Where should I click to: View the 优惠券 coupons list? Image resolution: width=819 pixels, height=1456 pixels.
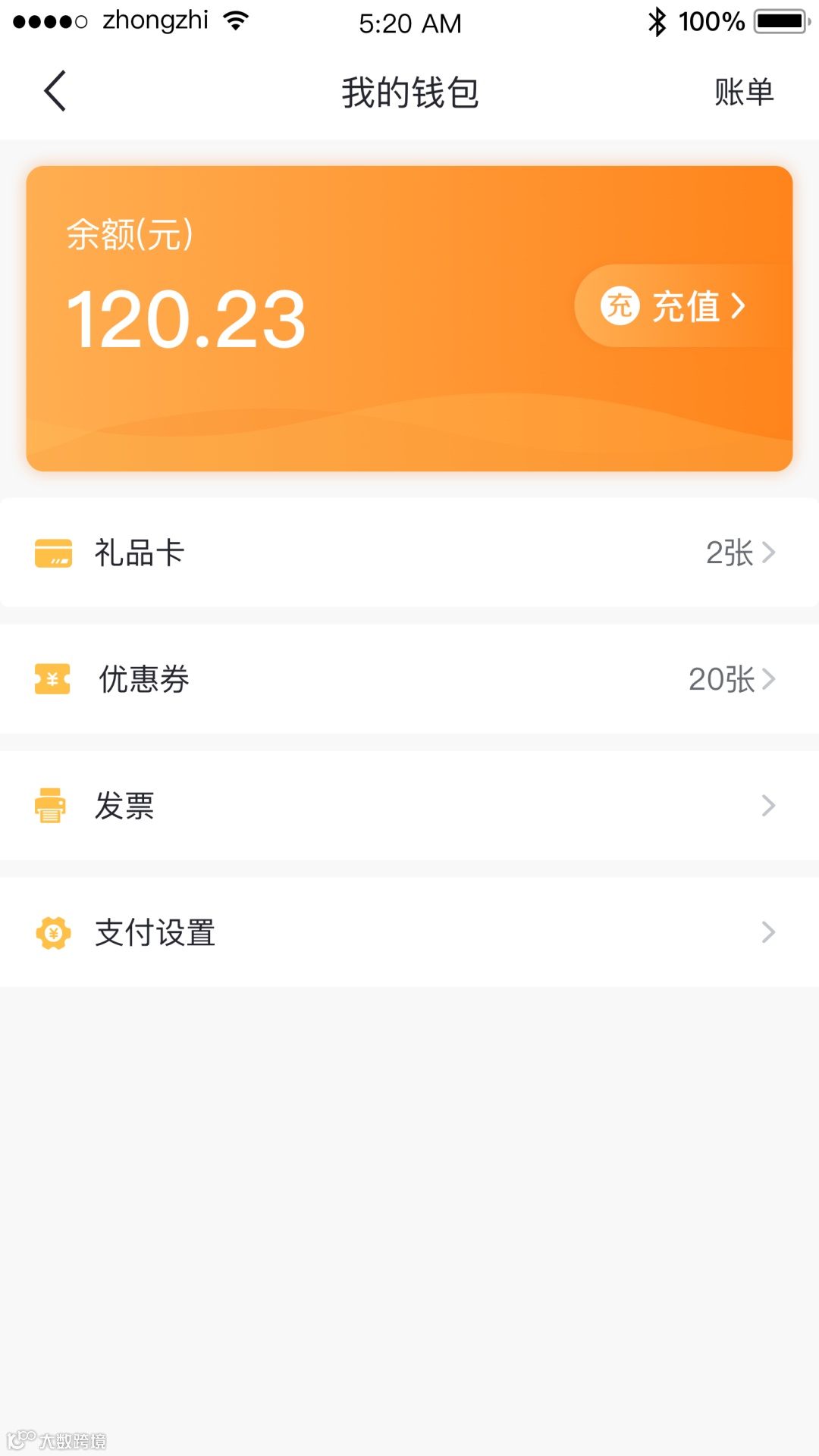tap(409, 679)
